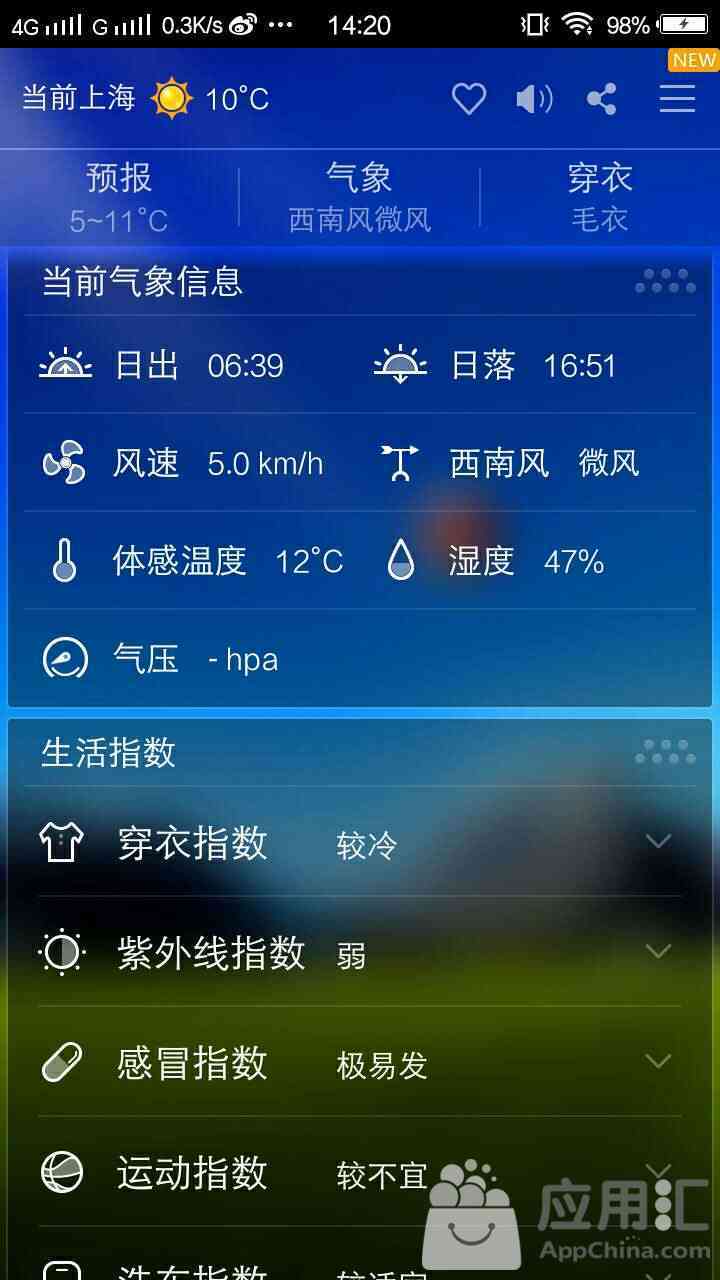This screenshot has width=720, height=1280.
Task: Tap the 当前上海 city name
Action: (78, 98)
